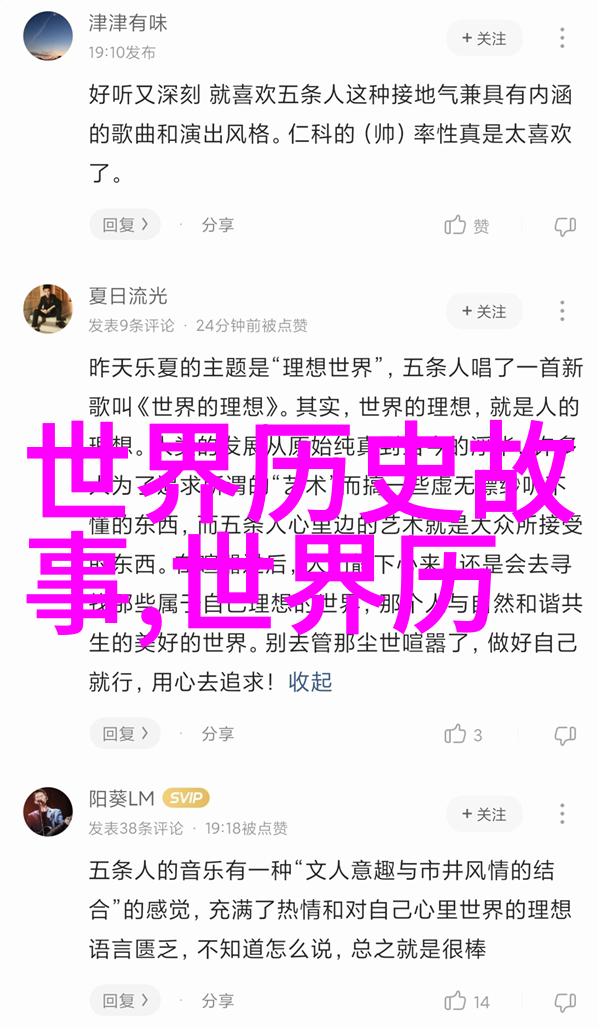The image size is (600, 1029).
Task: Follow user 阳葵LM
Action: click(484, 813)
